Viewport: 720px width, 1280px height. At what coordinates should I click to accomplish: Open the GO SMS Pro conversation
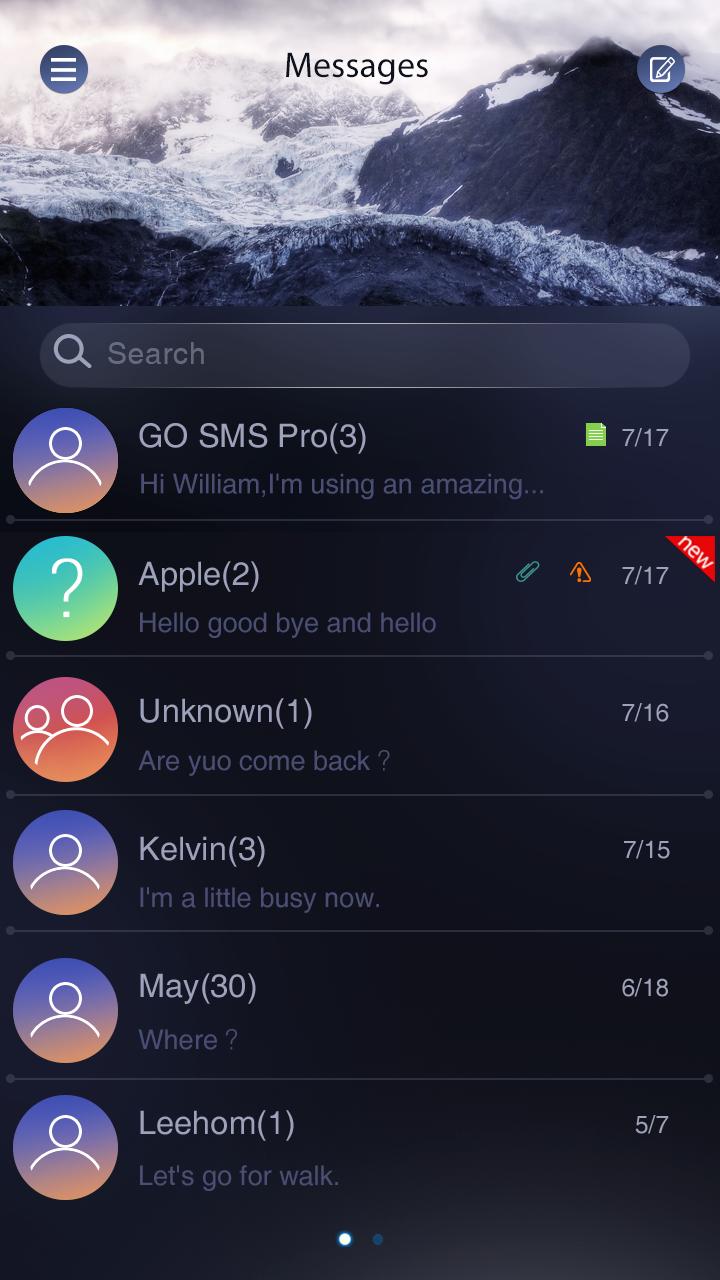360,460
